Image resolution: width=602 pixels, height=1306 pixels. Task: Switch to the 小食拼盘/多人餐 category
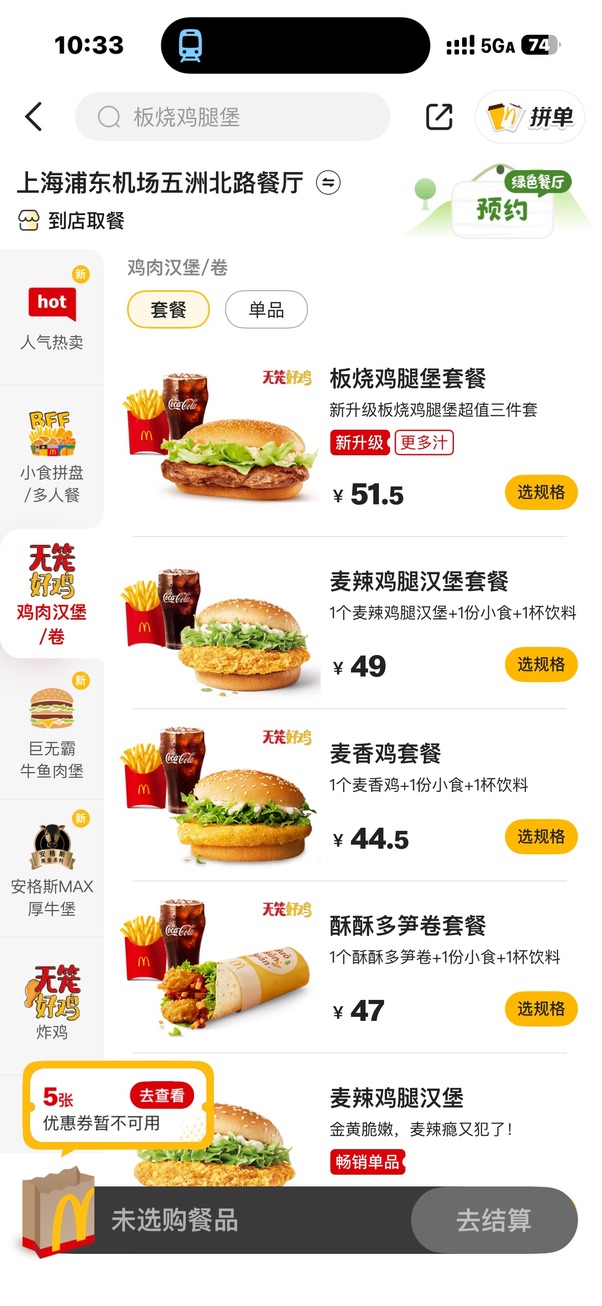(x=52, y=456)
